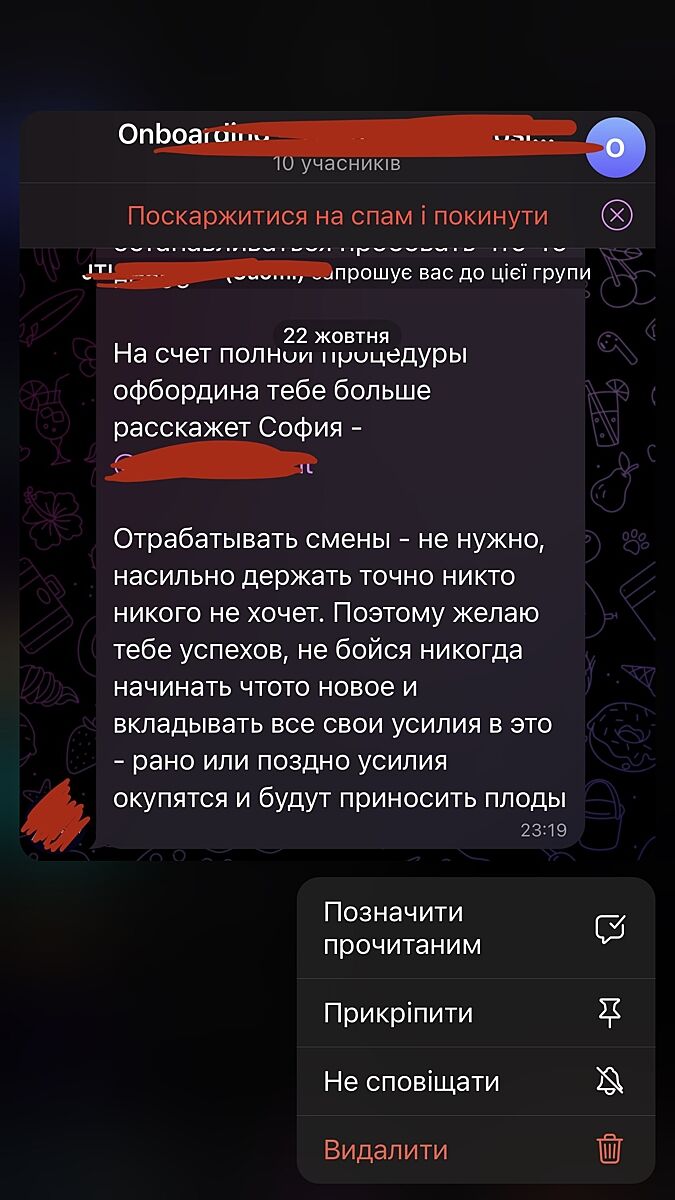Viewport: 675px width, 1200px height.
Task: Open the group avatar with letter O
Action: pyautogui.click(x=615, y=148)
